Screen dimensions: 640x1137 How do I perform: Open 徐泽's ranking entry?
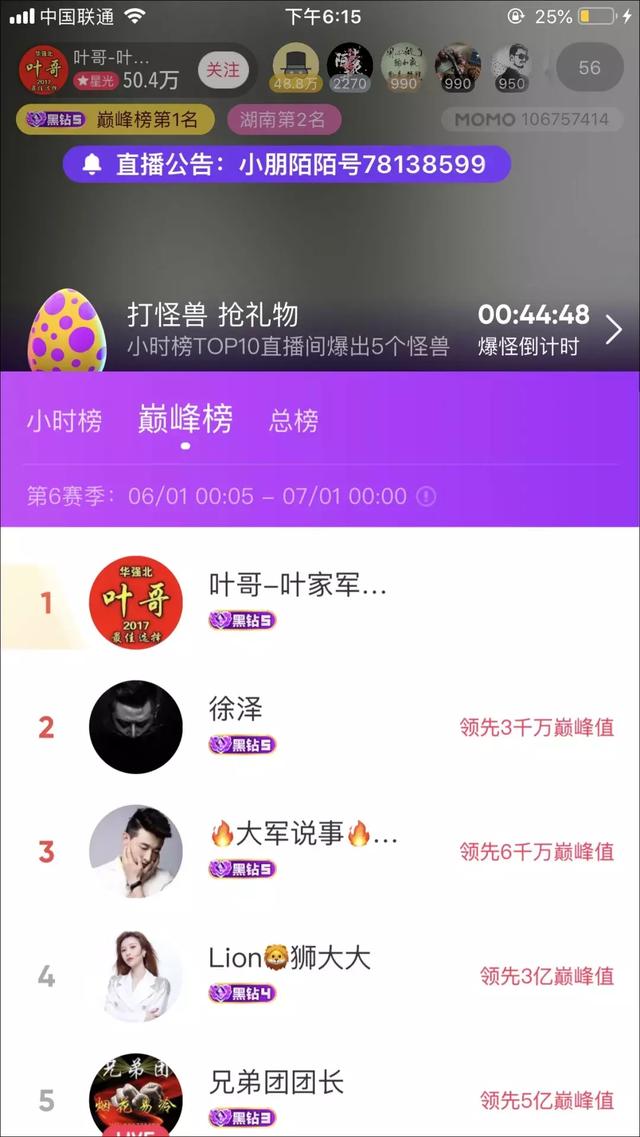[320, 727]
